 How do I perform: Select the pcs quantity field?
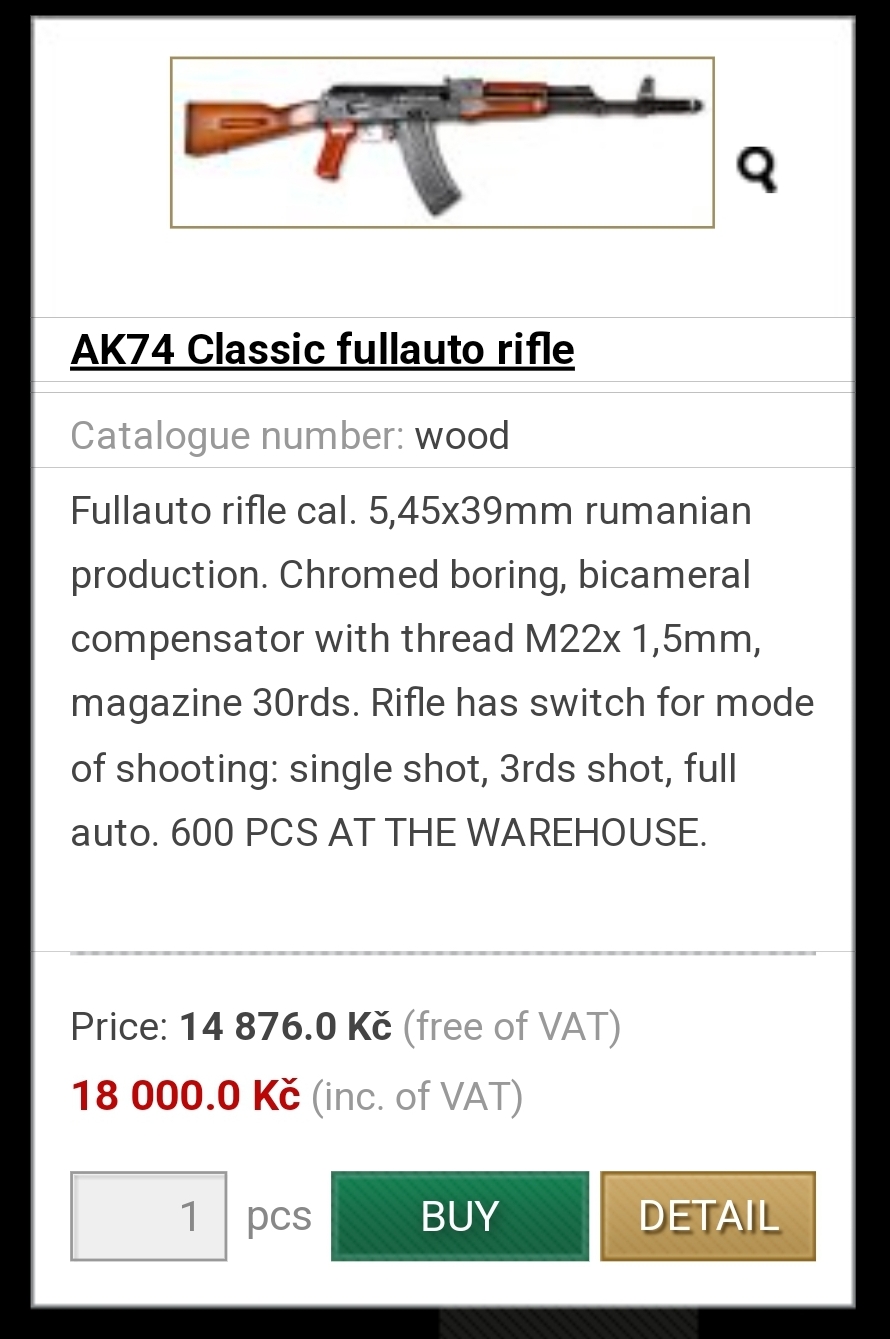click(x=149, y=1215)
